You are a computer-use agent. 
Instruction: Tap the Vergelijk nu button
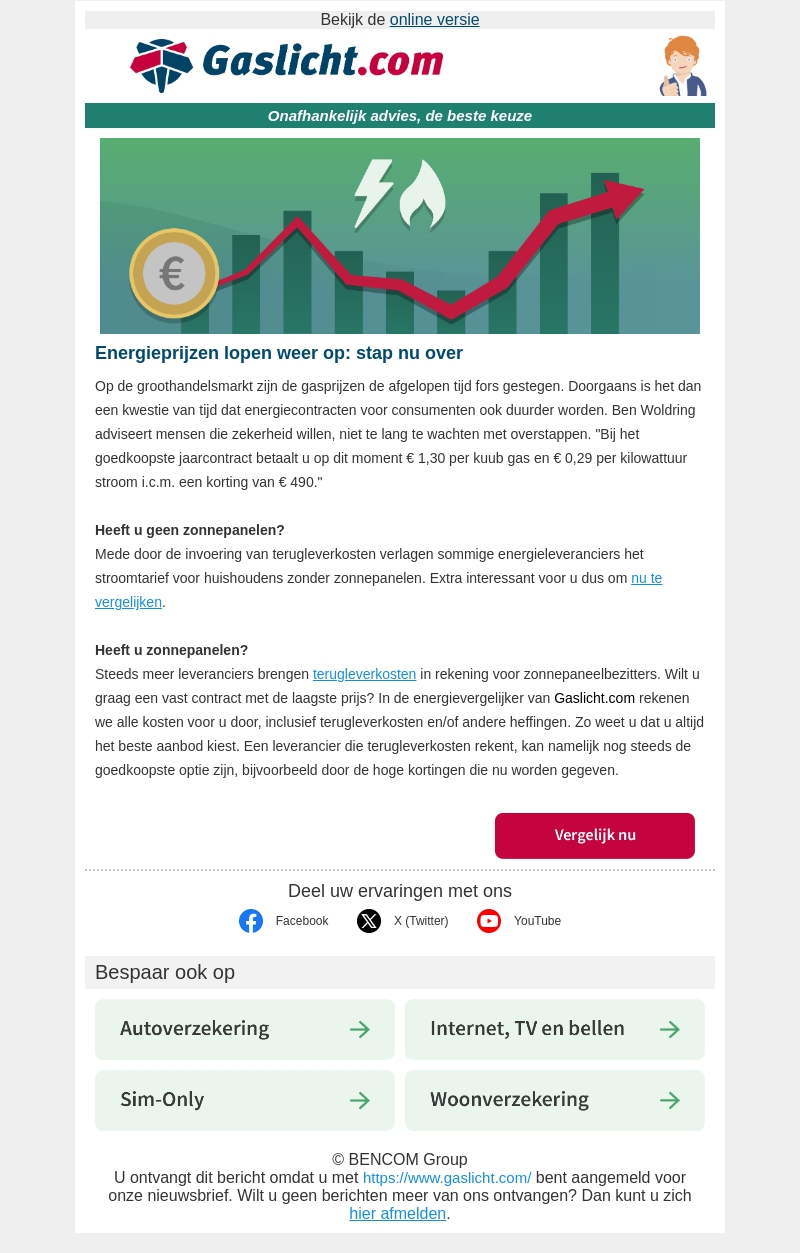[594, 835]
